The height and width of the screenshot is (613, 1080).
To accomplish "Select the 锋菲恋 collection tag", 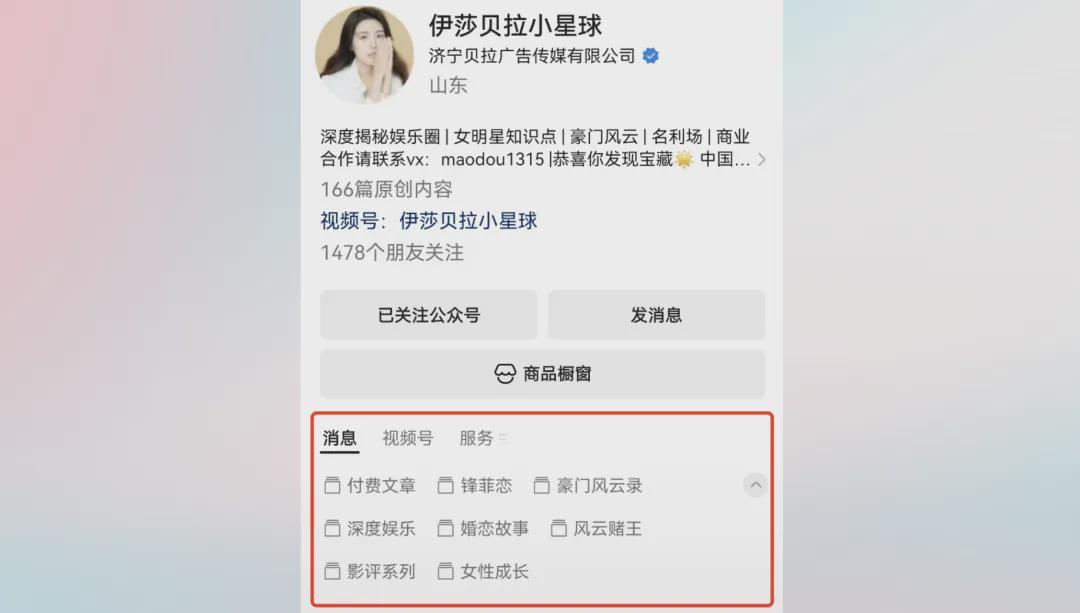I will click(x=475, y=486).
